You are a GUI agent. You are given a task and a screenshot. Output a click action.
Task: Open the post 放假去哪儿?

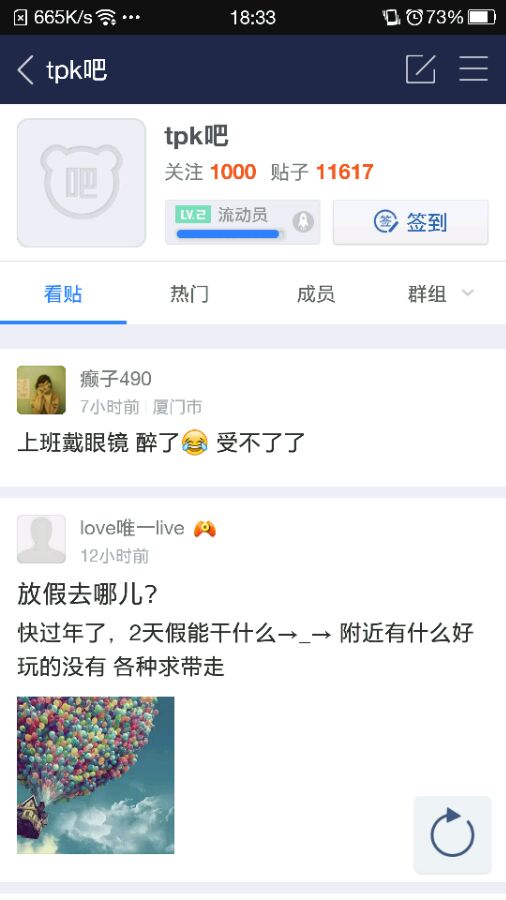[87, 593]
